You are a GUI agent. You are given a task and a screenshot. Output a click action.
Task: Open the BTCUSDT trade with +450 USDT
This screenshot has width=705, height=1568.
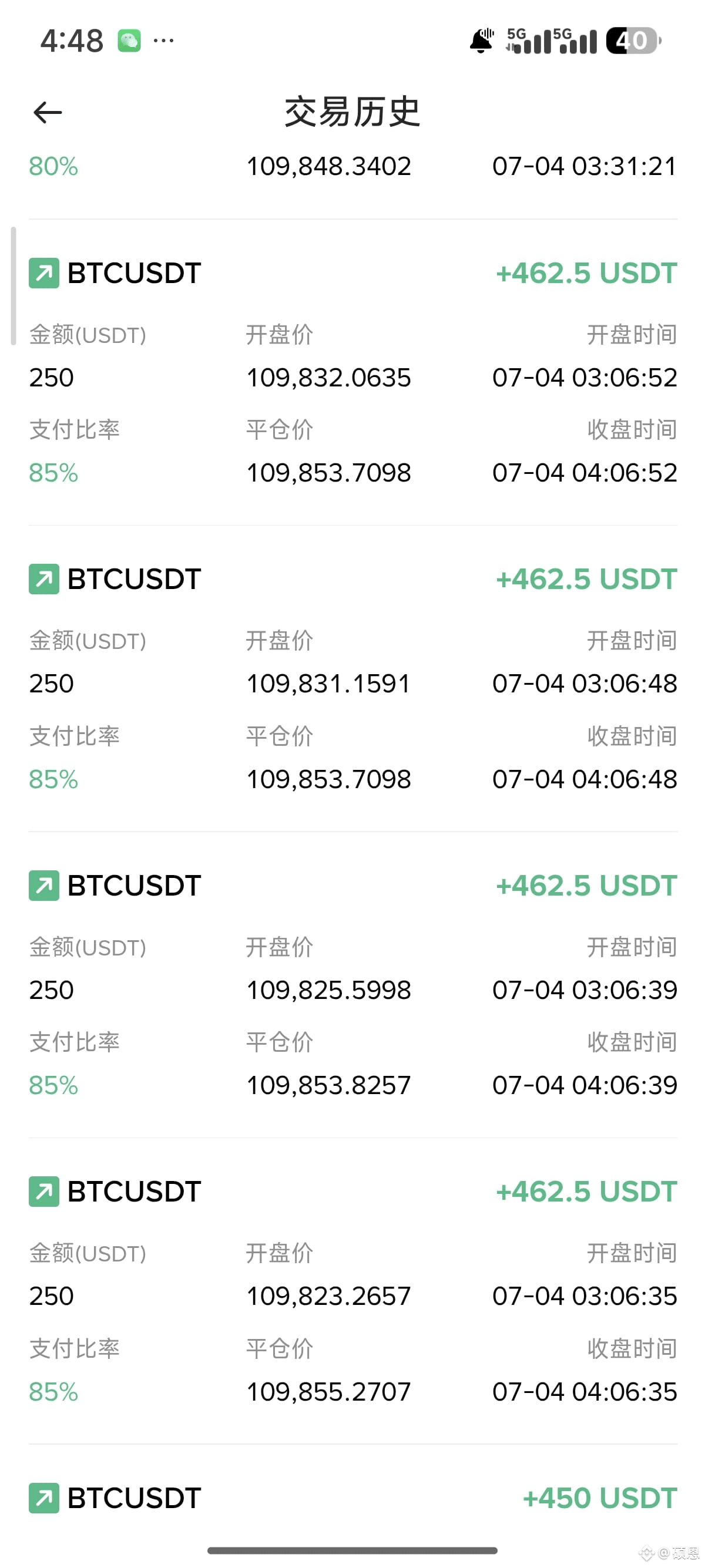pos(352,1499)
